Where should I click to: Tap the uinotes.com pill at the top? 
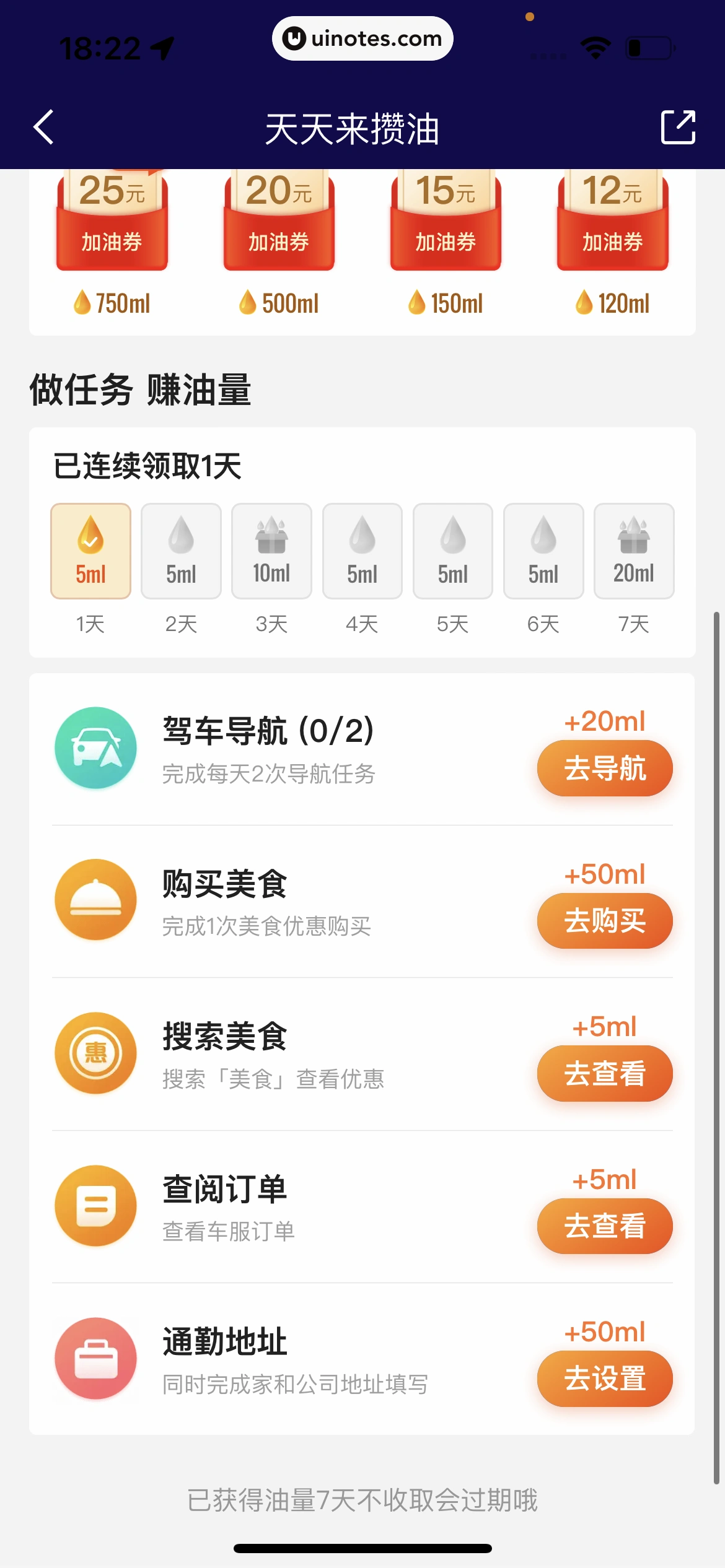tap(362, 38)
